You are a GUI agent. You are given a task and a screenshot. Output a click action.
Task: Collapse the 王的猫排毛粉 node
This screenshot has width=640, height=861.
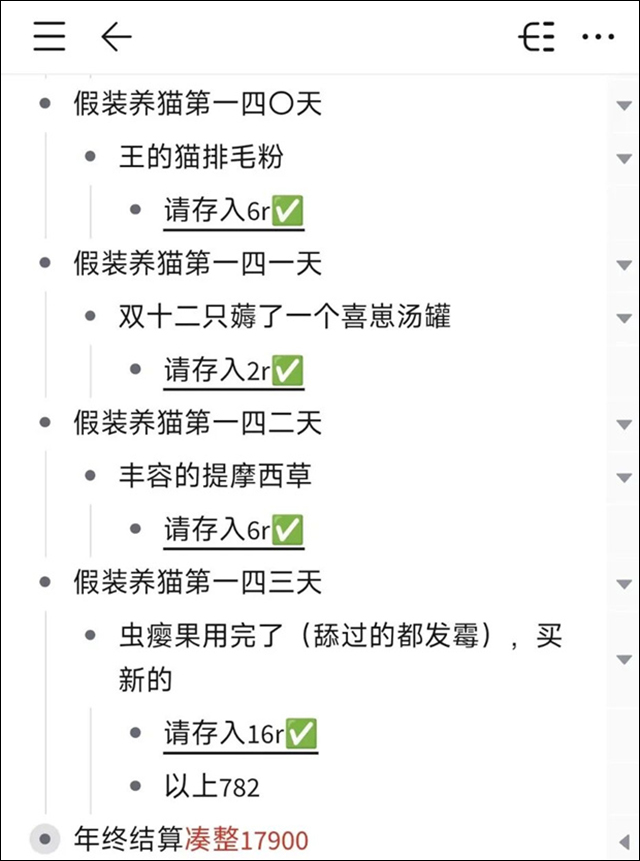click(624, 158)
